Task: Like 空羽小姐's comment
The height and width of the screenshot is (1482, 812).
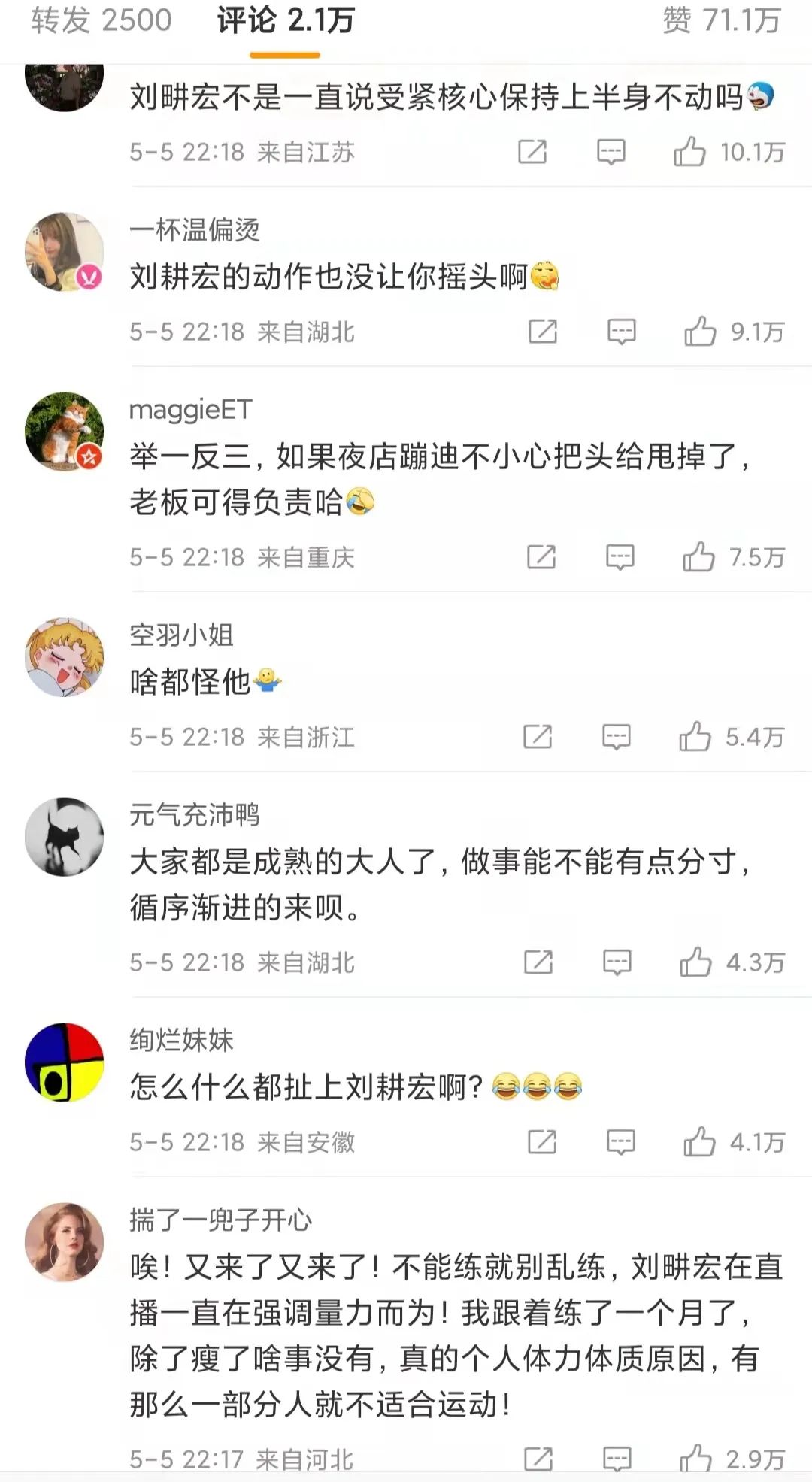Action: coord(695,737)
